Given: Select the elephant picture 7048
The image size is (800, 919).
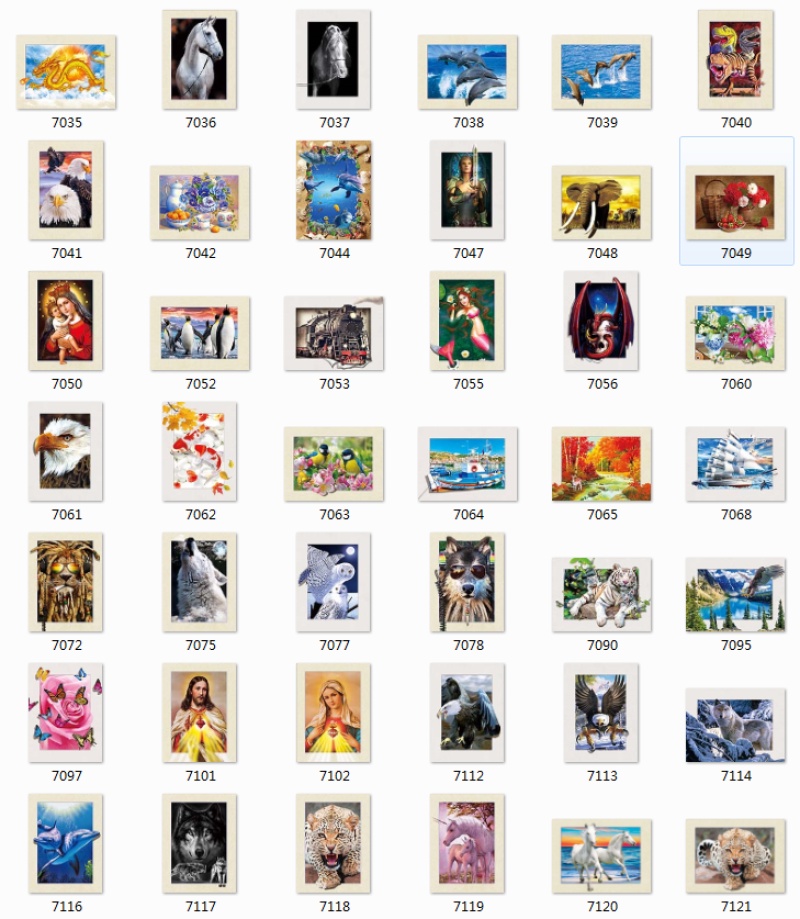Looking at the screenshot, I should (x=602, y=203).
